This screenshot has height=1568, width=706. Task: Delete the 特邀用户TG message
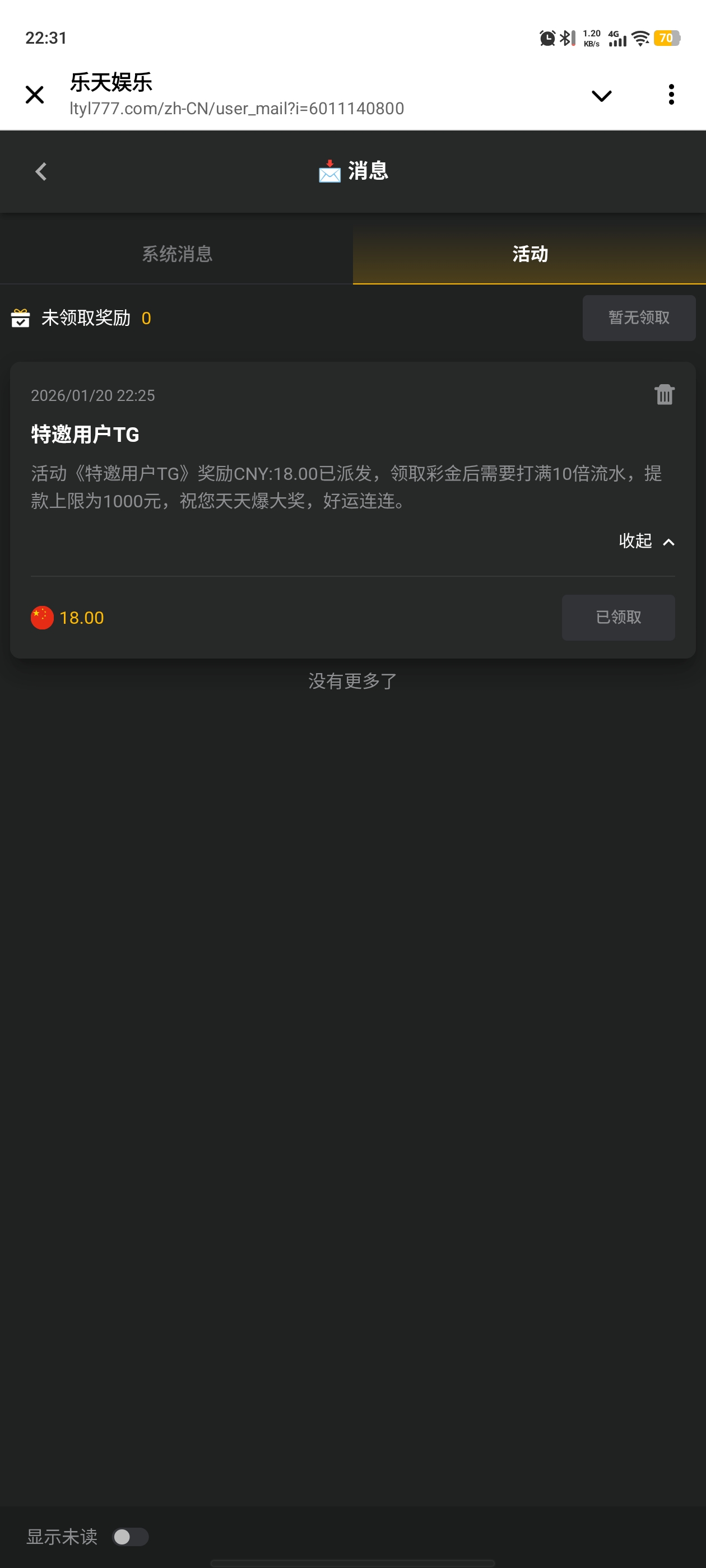(x=664, y=394)
